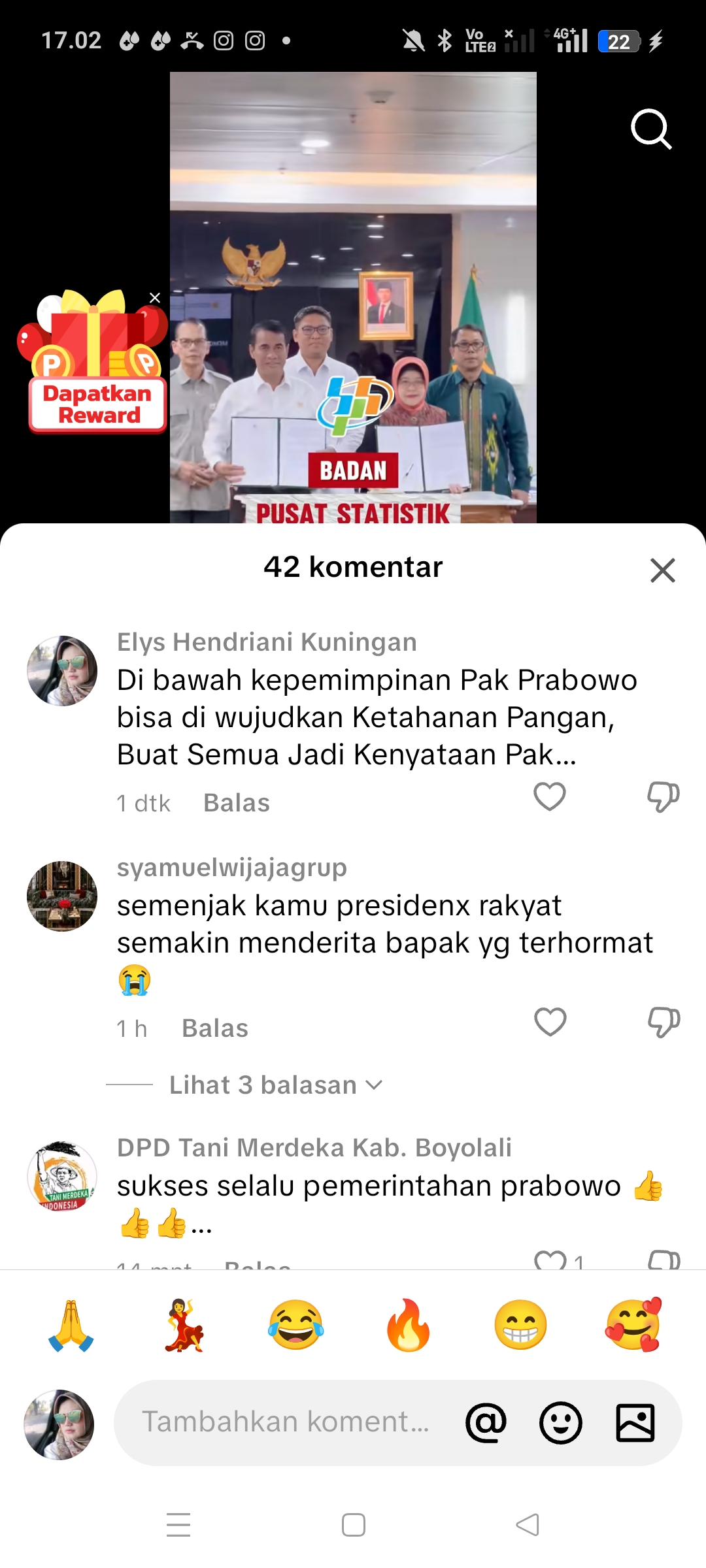The height and width of the screenshot is (1568, 706).
Task: Like syamuelwijajagrup's comment
Action: point(550,1022)
